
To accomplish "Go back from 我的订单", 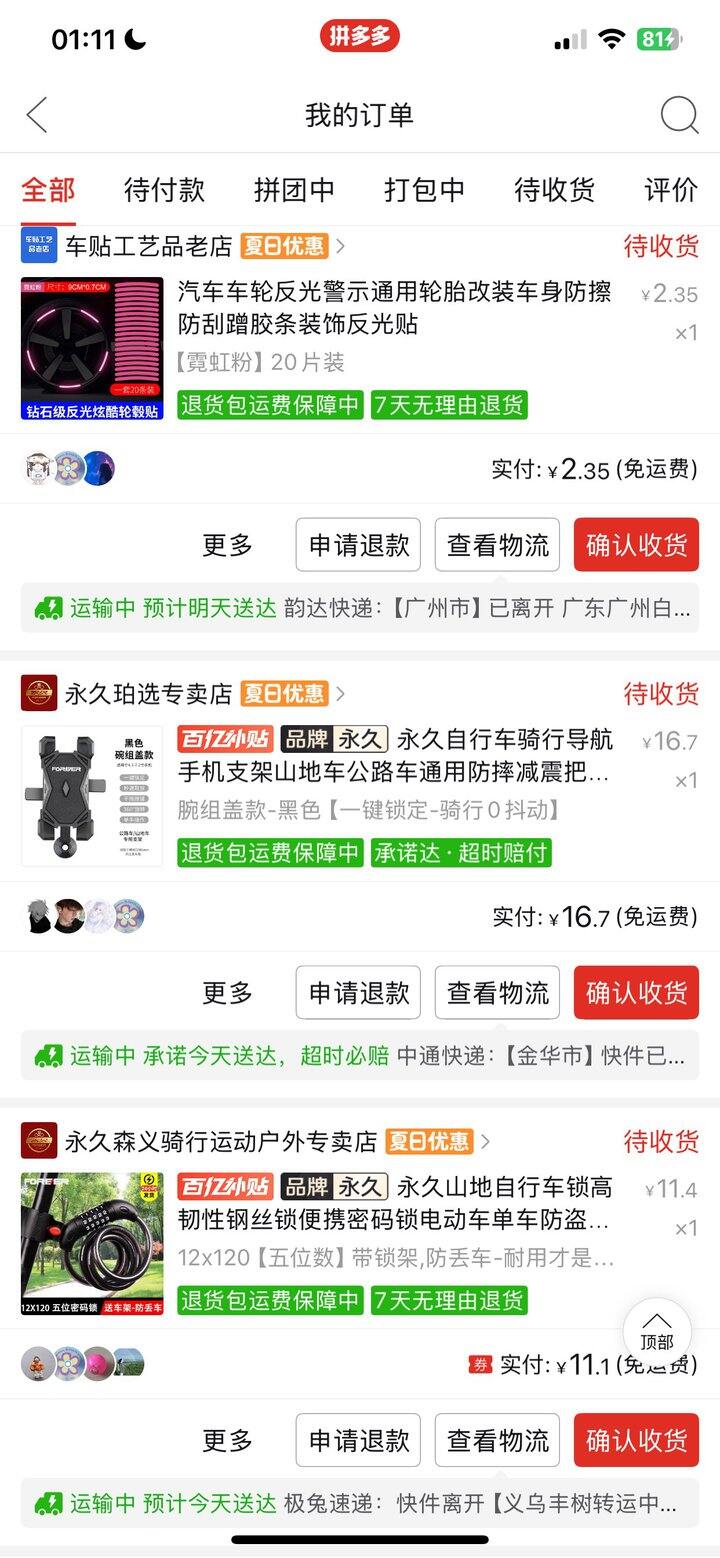I will tap(37, 115).
